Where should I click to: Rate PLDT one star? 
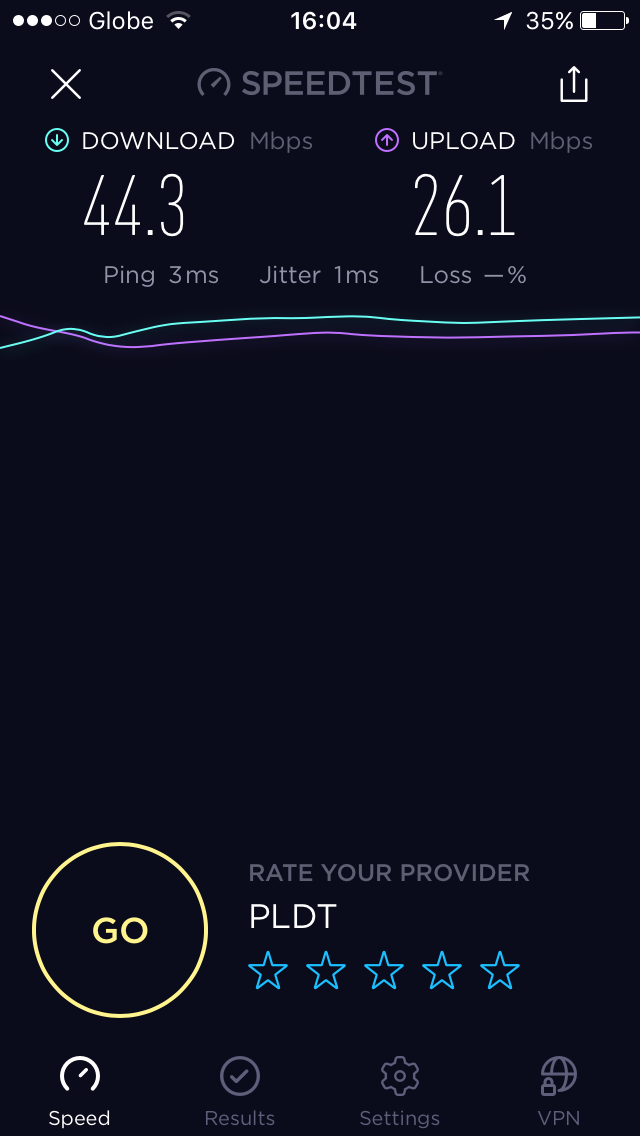[x=268, y=971]
